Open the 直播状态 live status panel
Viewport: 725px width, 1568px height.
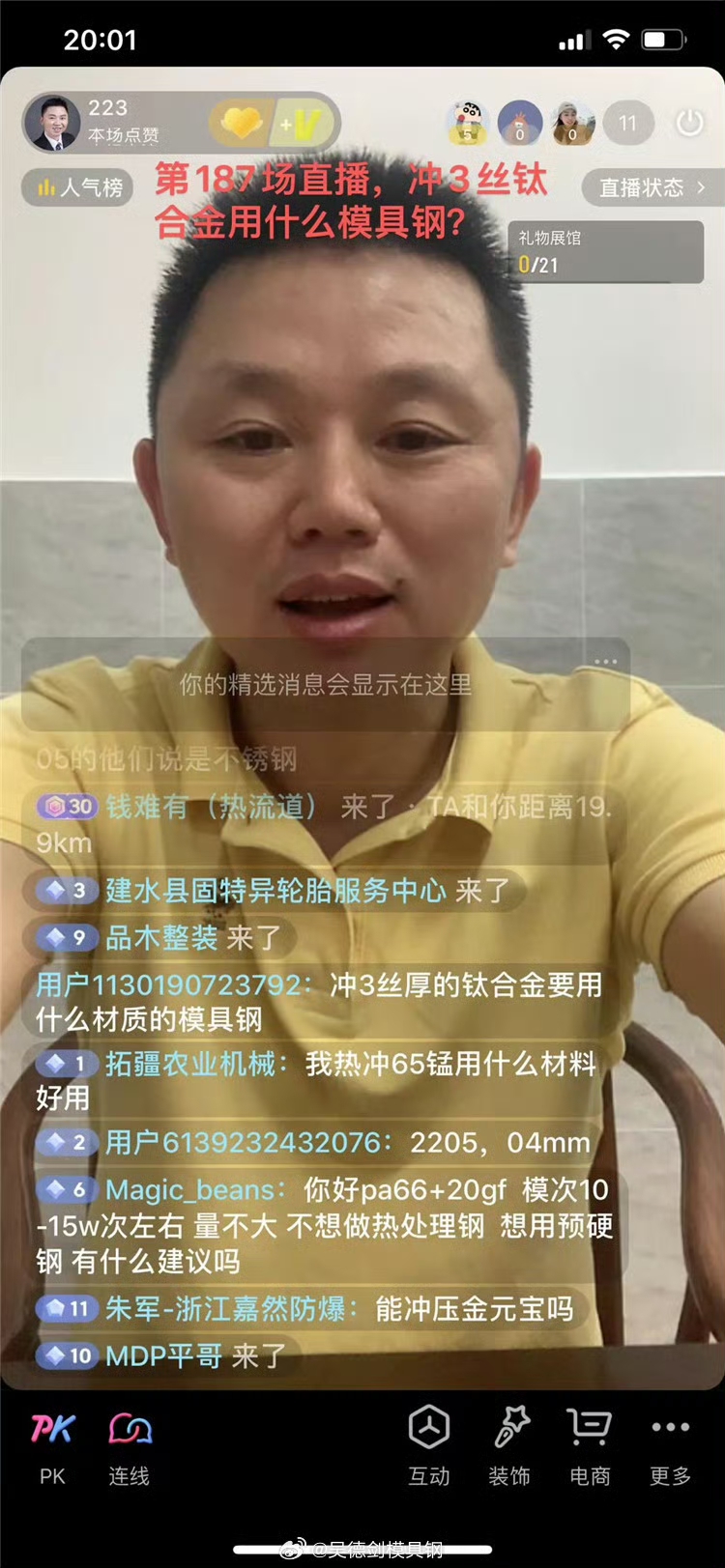point(652,187)
